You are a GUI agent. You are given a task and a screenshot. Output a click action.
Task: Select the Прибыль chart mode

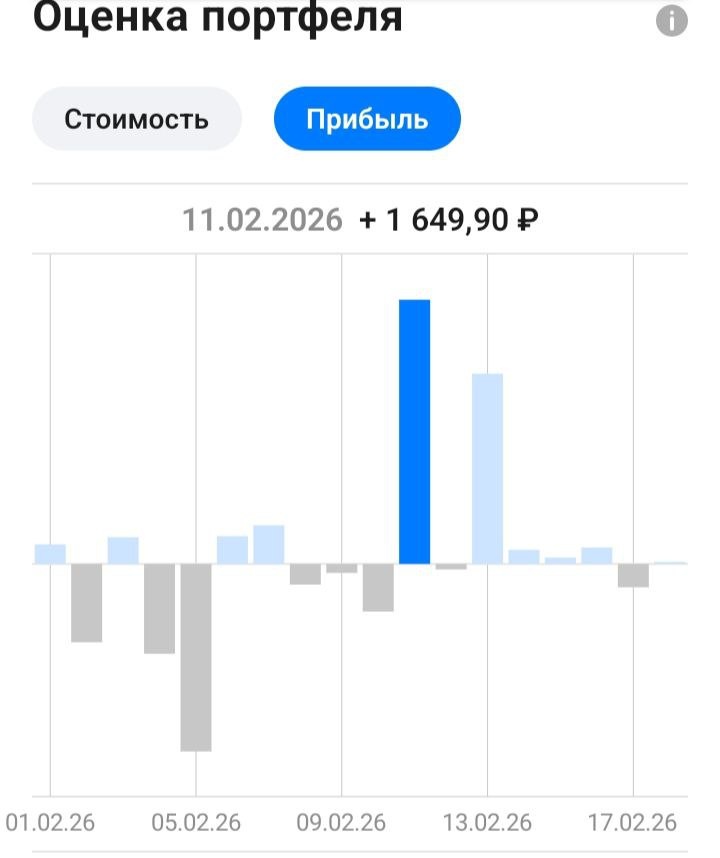(367, 119)
